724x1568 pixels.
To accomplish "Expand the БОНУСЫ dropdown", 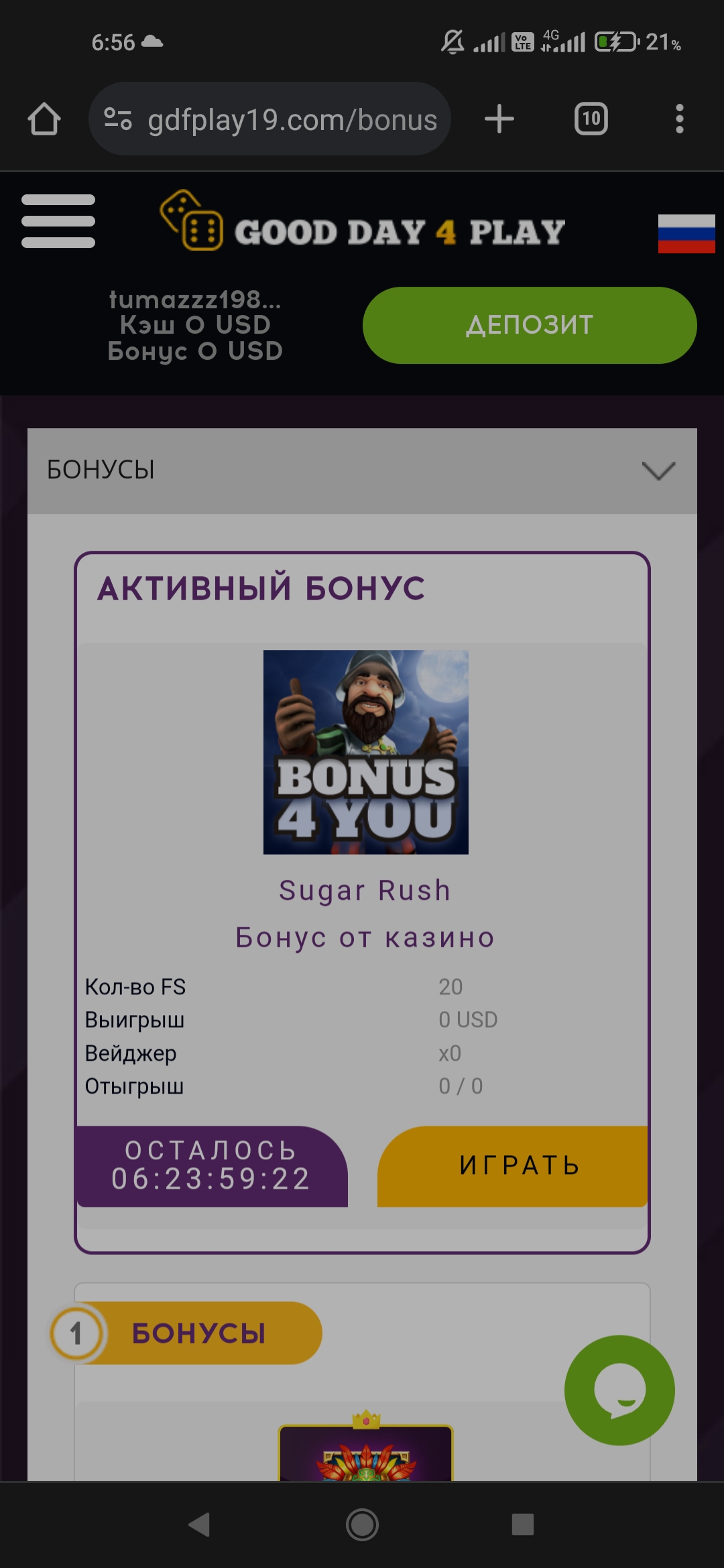I will coord(658,470).
